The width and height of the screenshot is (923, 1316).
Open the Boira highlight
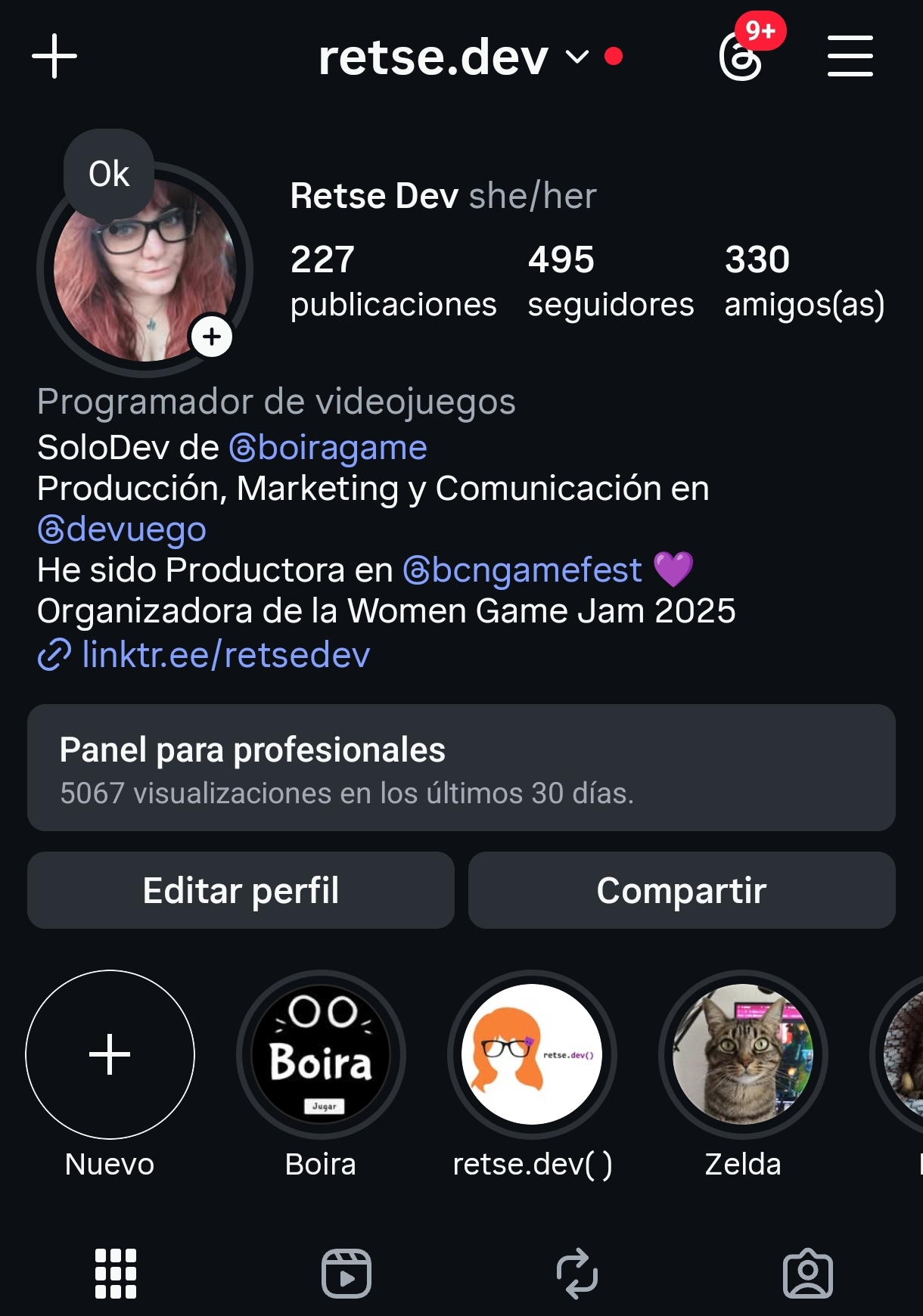(321, 1054)
